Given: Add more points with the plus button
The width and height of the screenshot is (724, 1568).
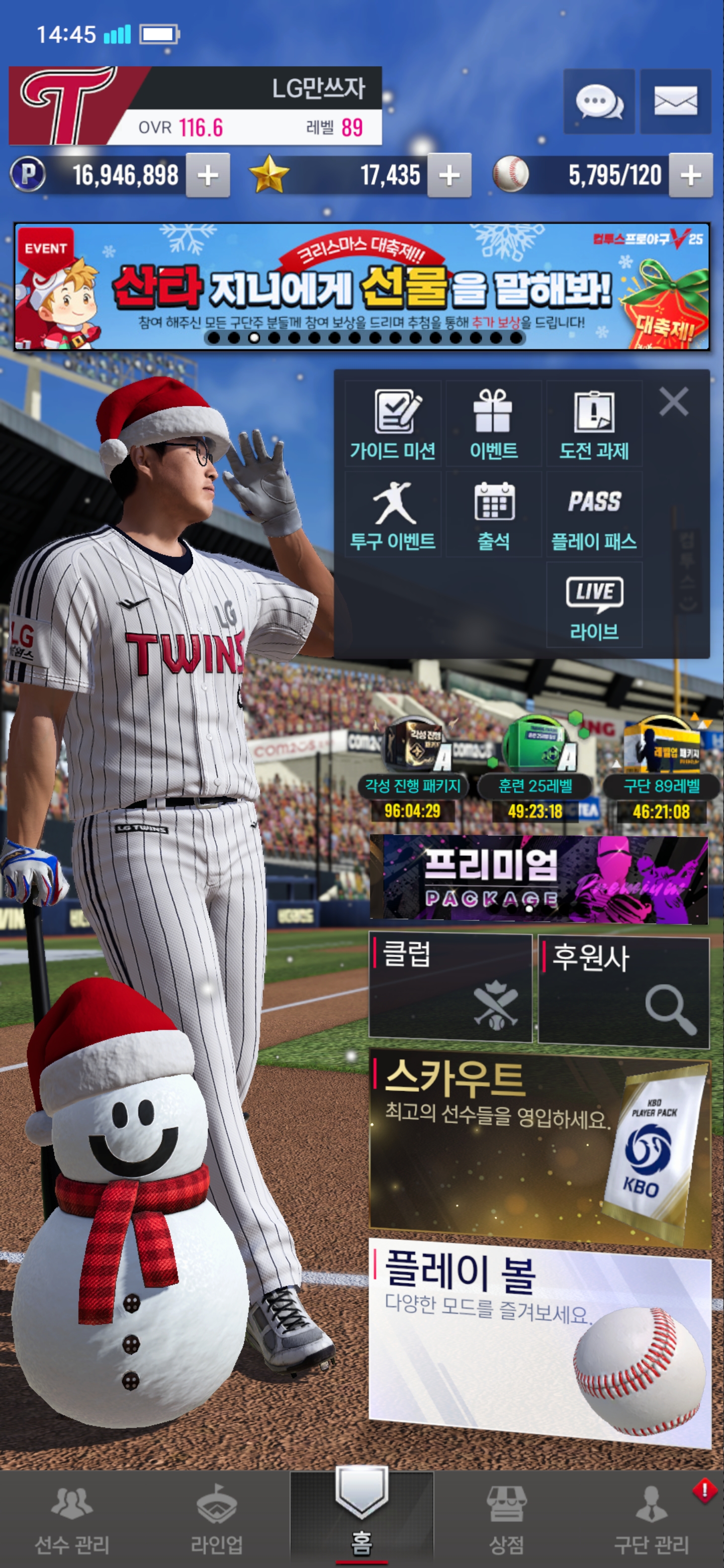Looking at the screenshot, I should point(208,175).
